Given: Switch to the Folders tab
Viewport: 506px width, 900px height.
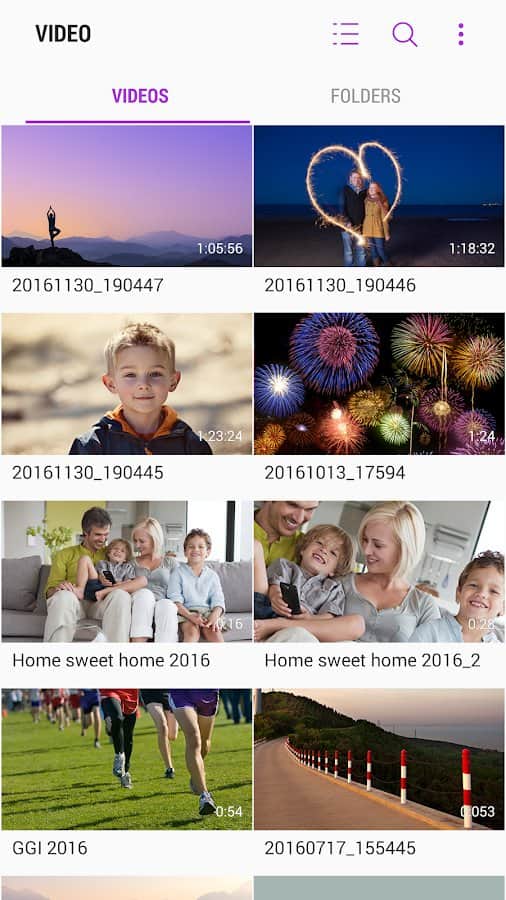Looking at the screenshot, I should point(365,96).
